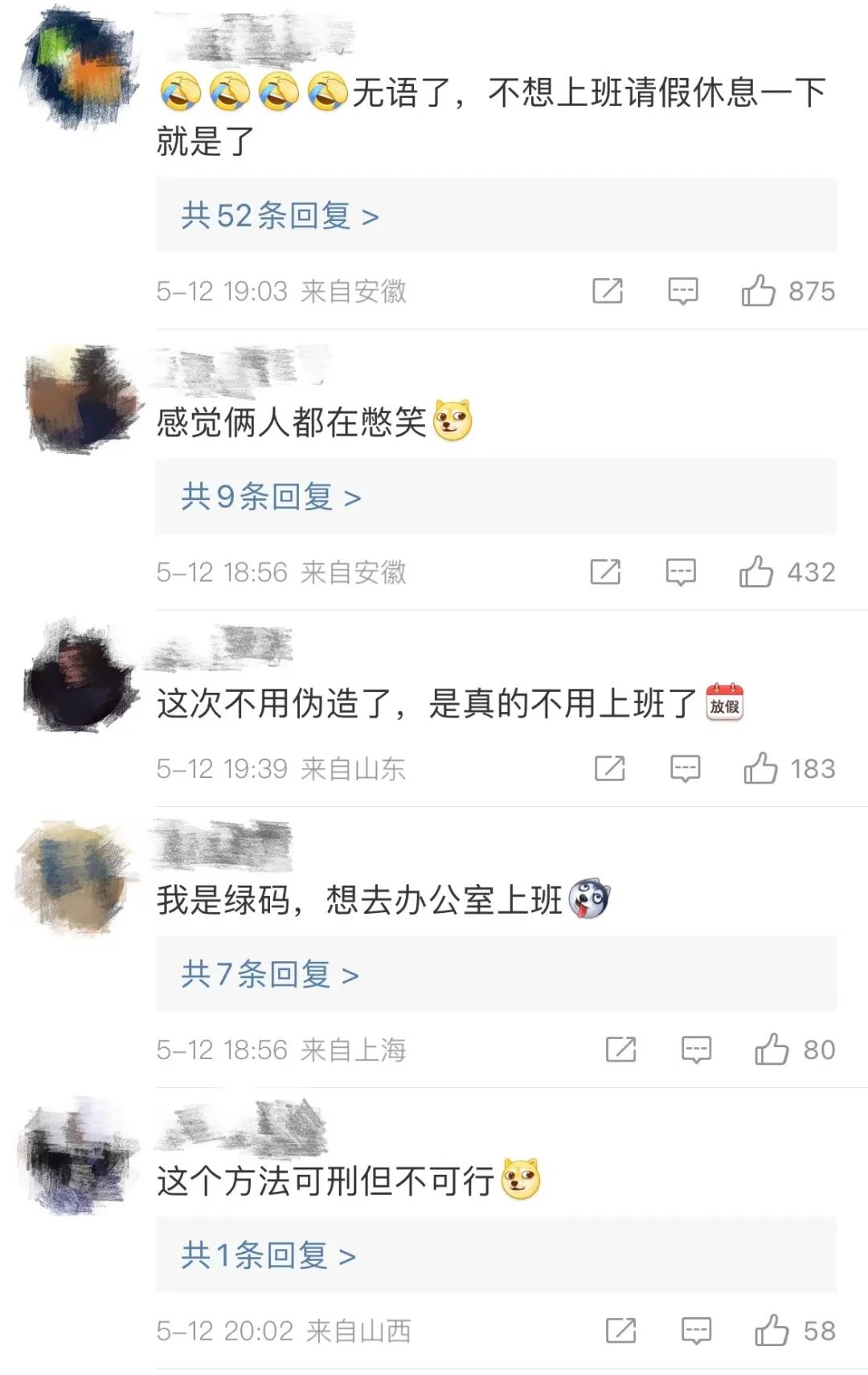Reply to the comment from 上海
868x1375 pixels.
pos(696,1050)
